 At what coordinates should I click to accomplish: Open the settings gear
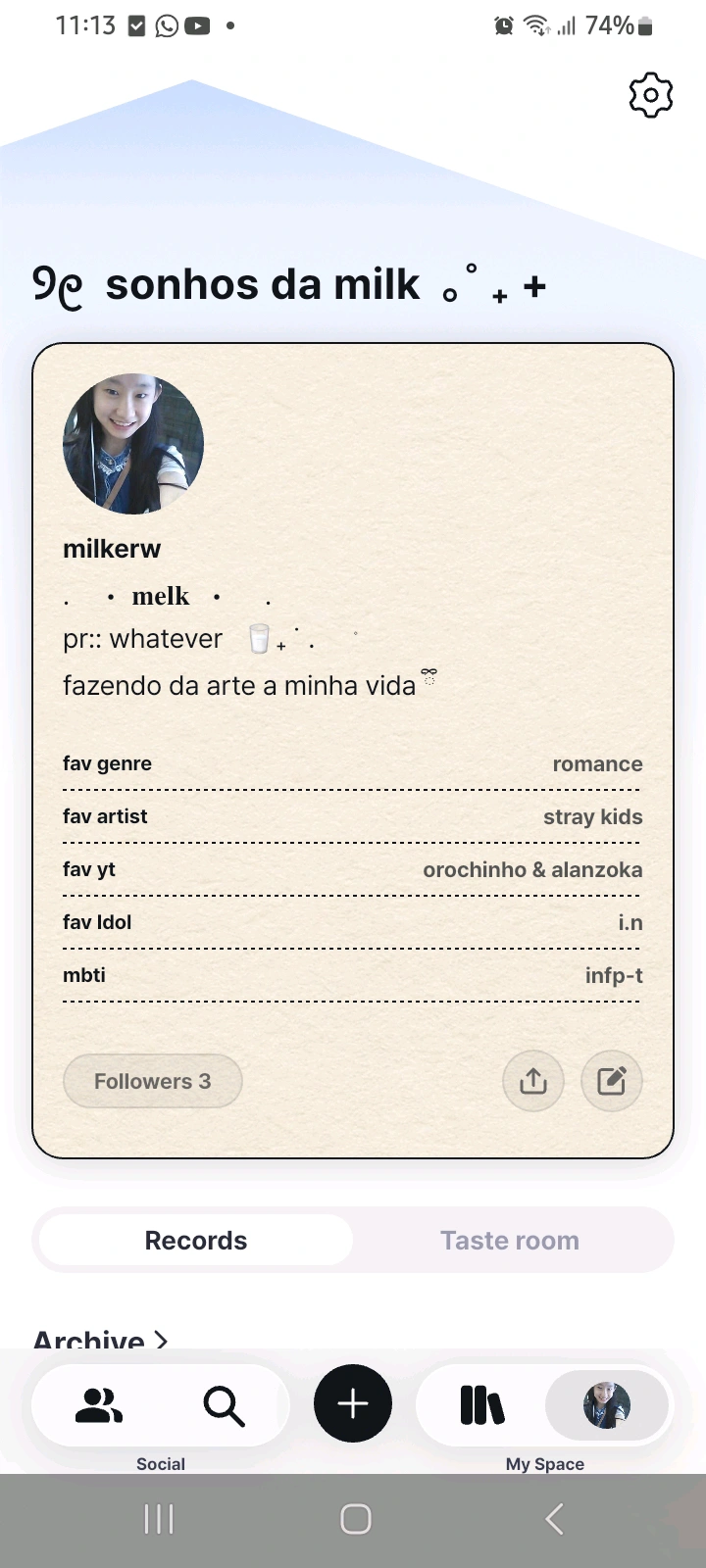click(651, 95)
